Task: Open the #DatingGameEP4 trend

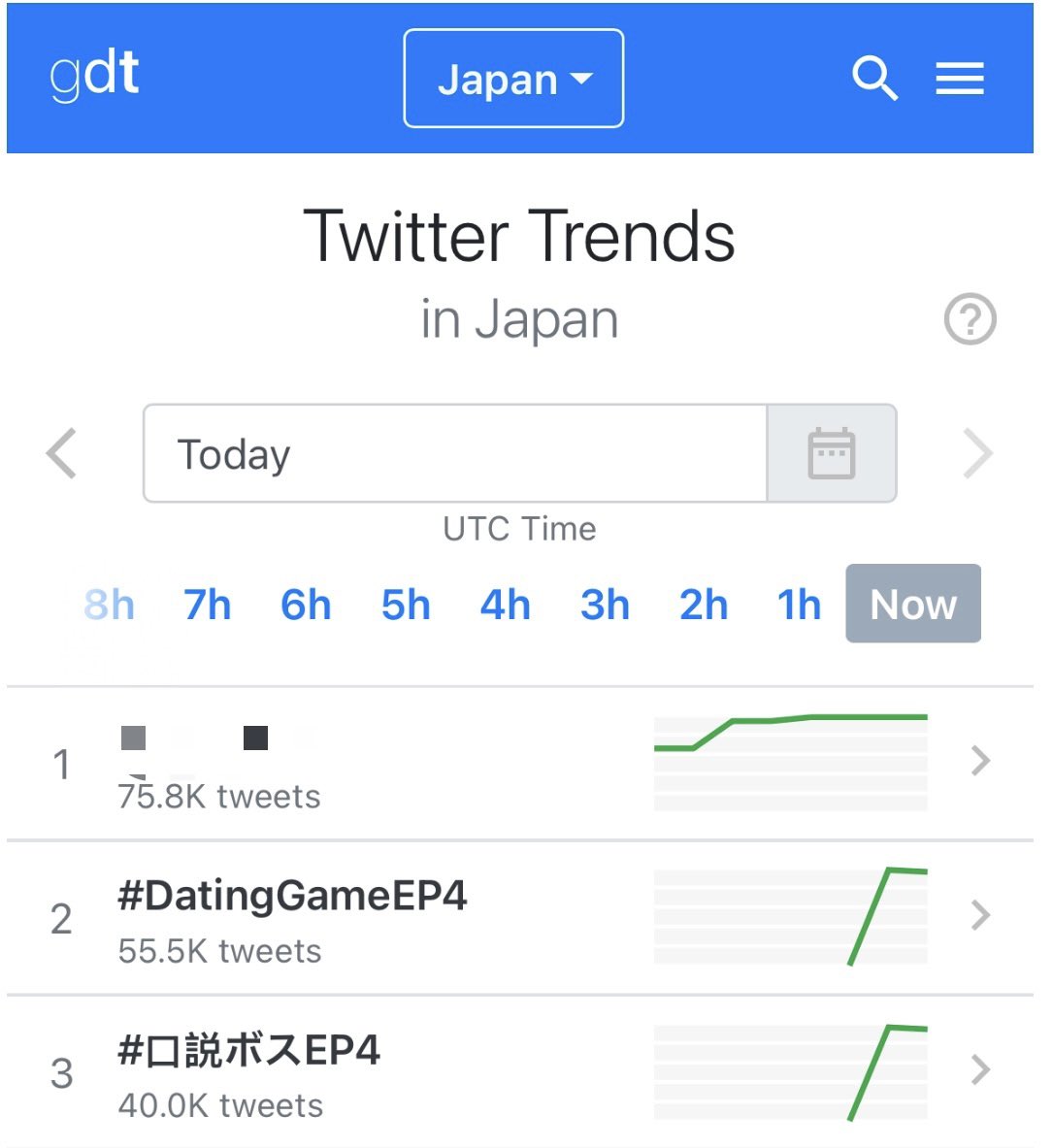Action: tap(292, 896)
